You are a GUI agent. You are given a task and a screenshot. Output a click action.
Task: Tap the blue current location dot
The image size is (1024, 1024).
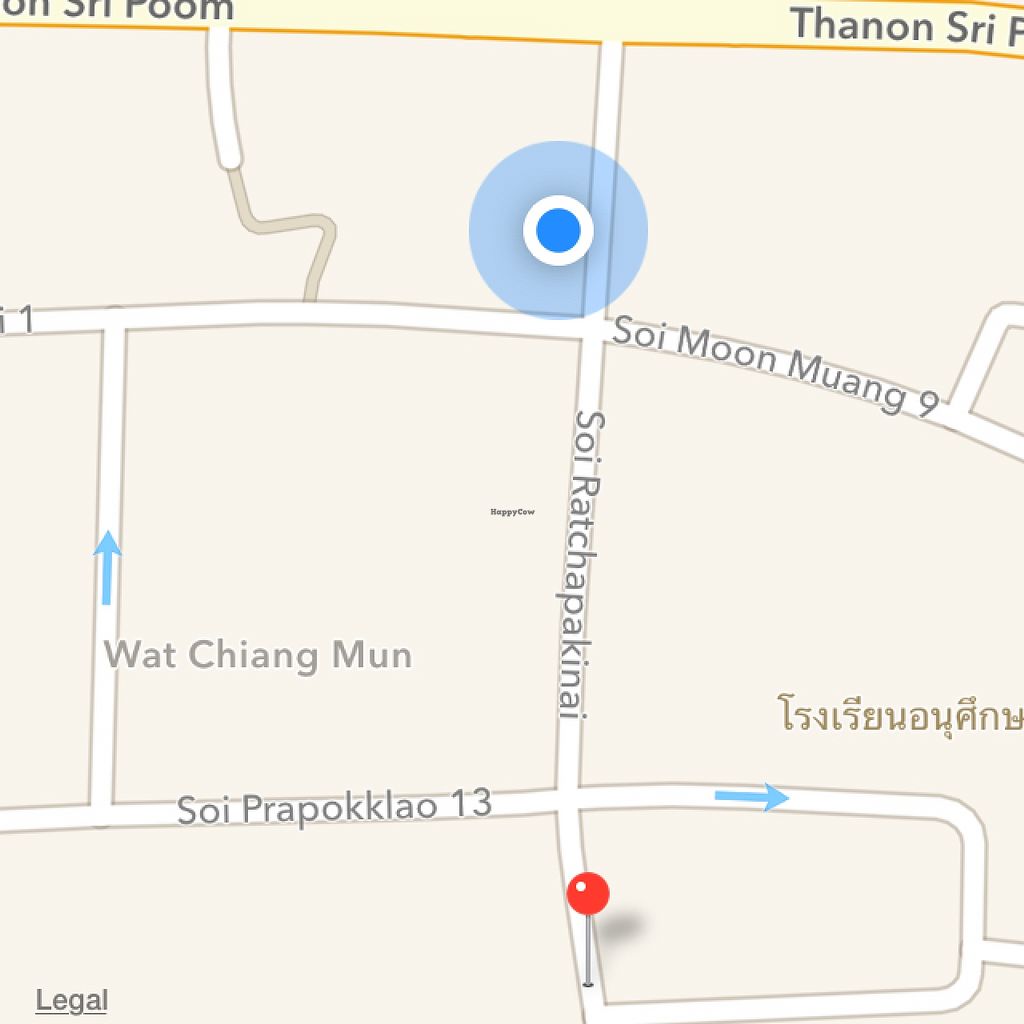tap(558, 231)
